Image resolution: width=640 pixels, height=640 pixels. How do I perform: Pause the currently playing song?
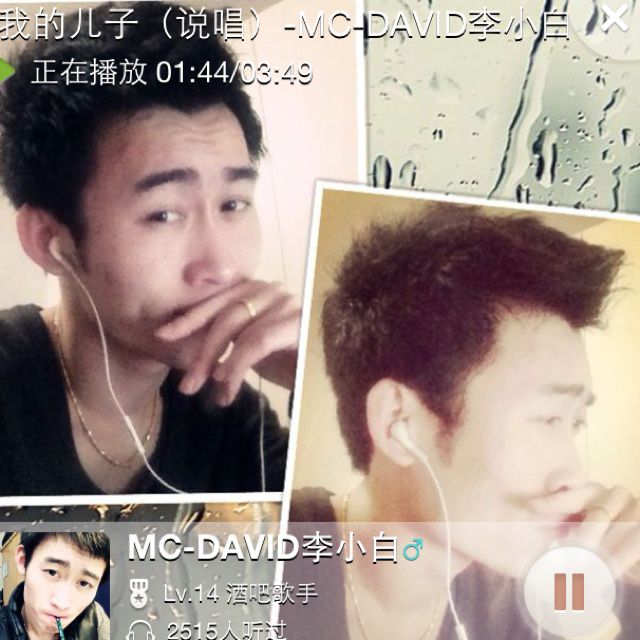[569, 592]
